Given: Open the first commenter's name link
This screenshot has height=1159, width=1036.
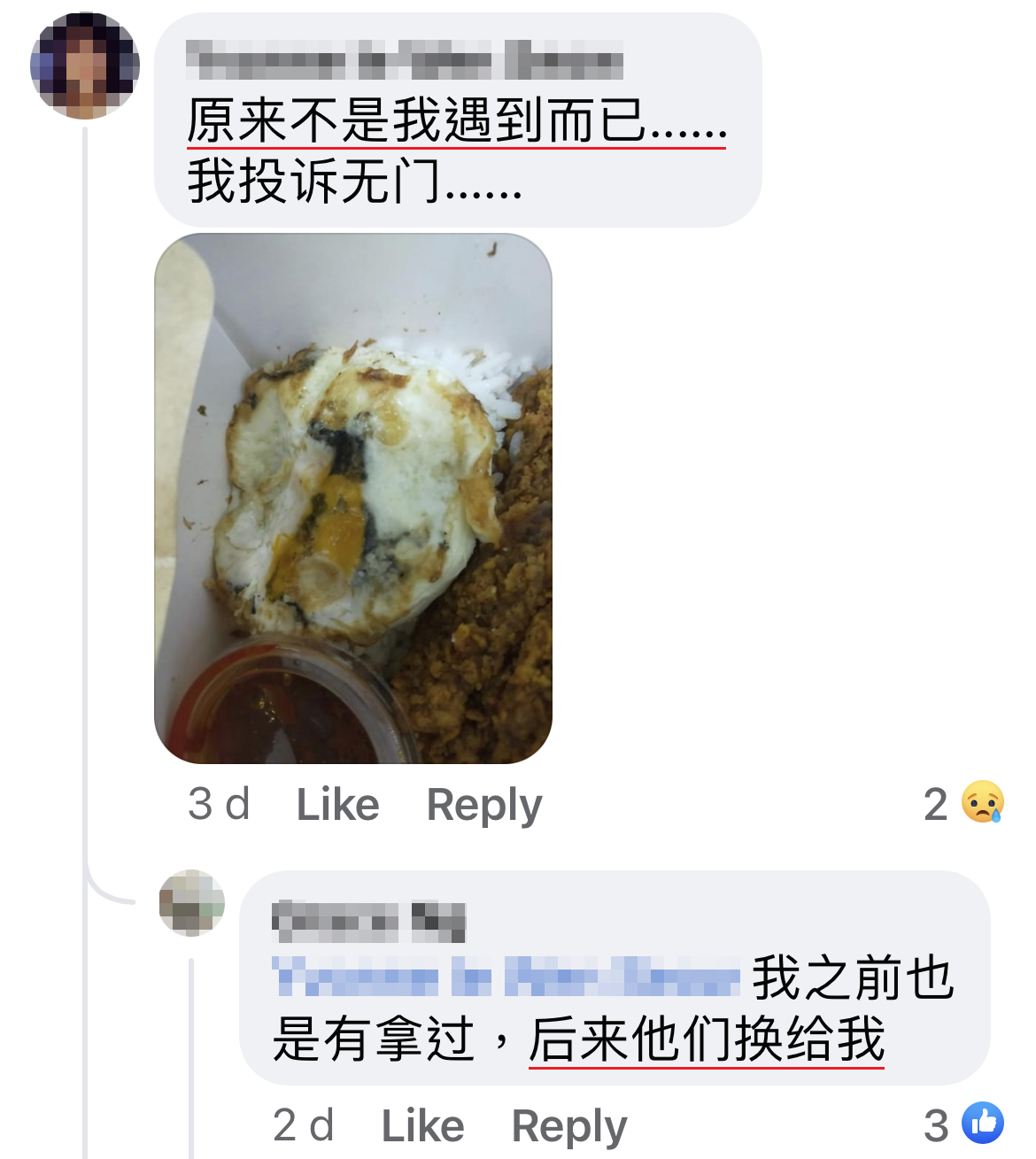Looking at the screenshot, I should pyautogui.click(x=404, y=61).
